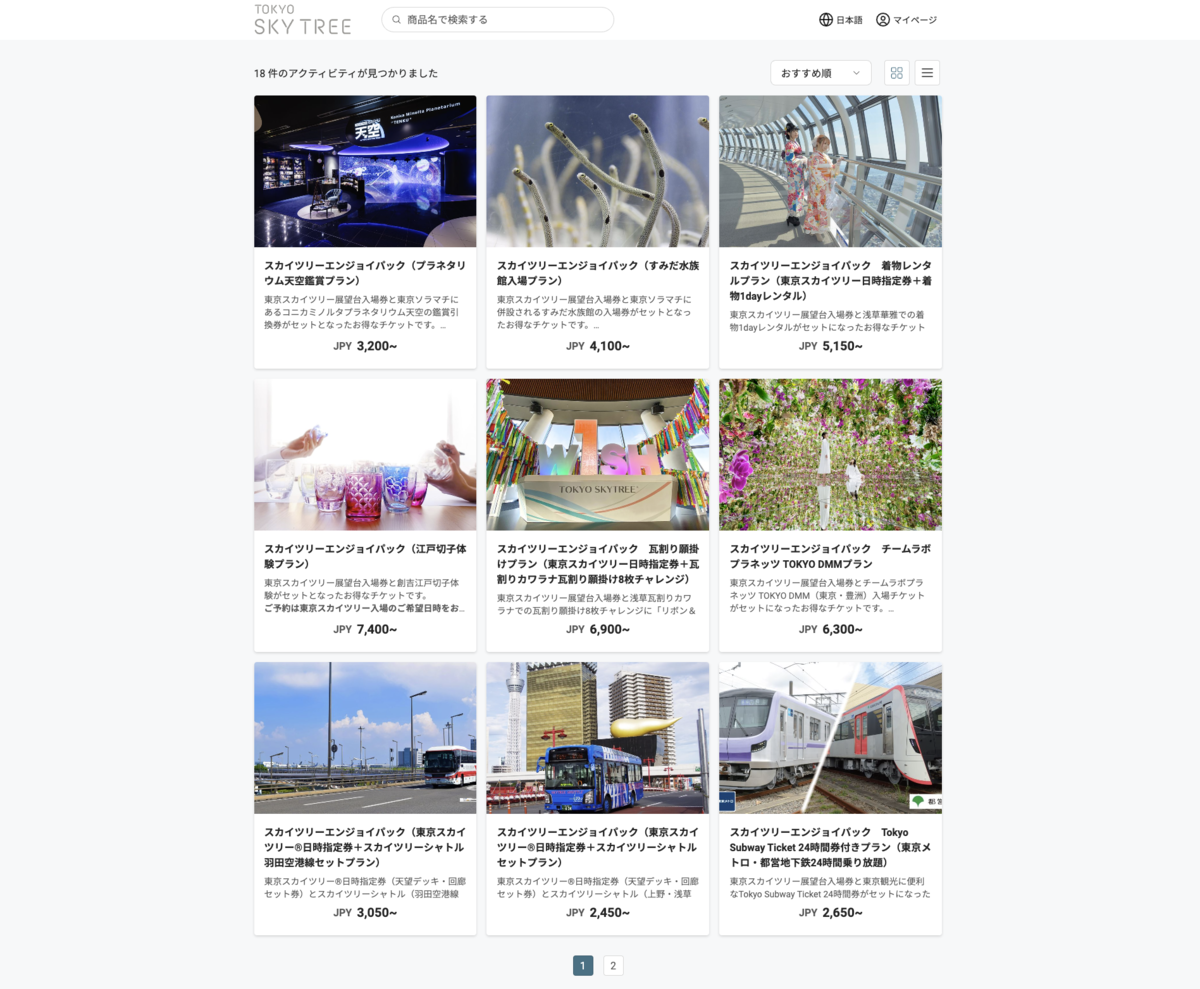This screenshot has height=989, width=1200.
Task: Open the プラネタリウム天空鑑賞プラン card
Action: point(365,232)
